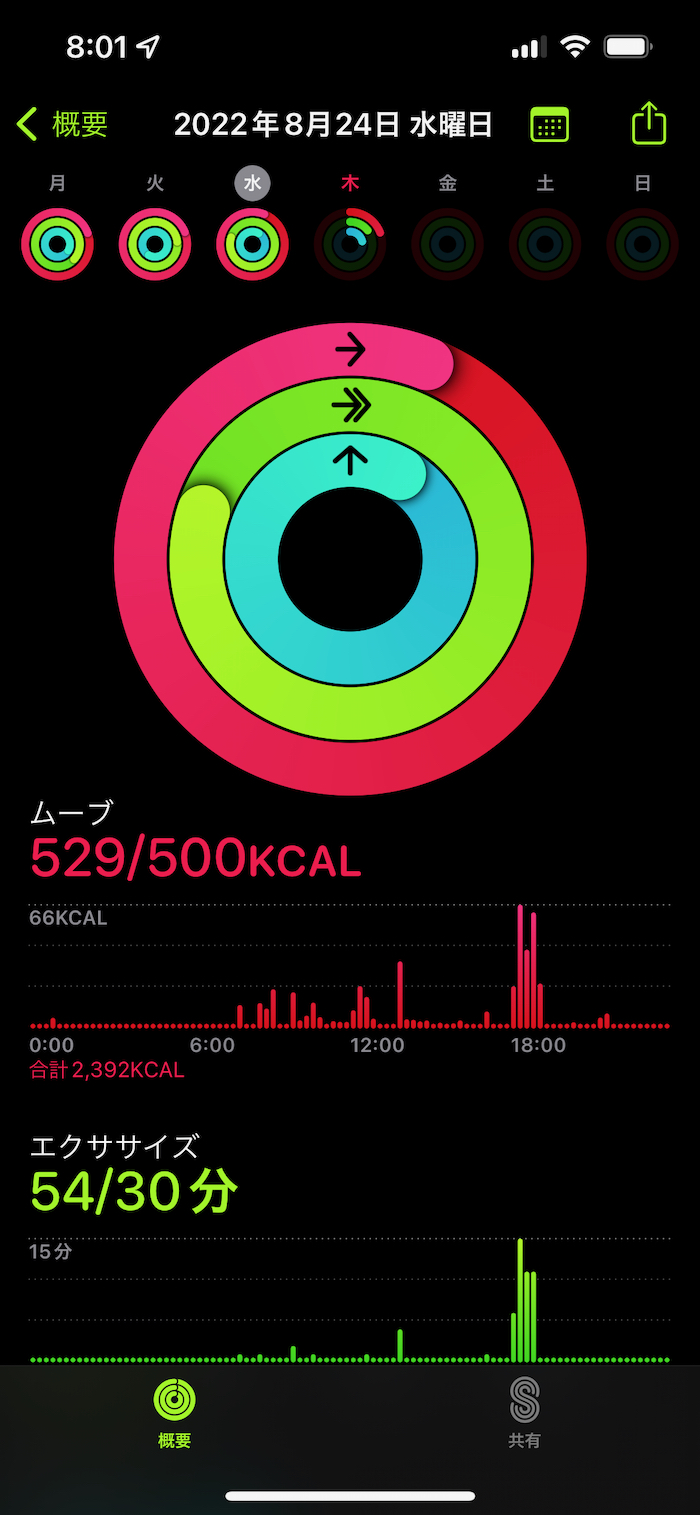Select Tuesday (火) activity rings
The image size is (700, 1515).
click(x=155, y=243)
